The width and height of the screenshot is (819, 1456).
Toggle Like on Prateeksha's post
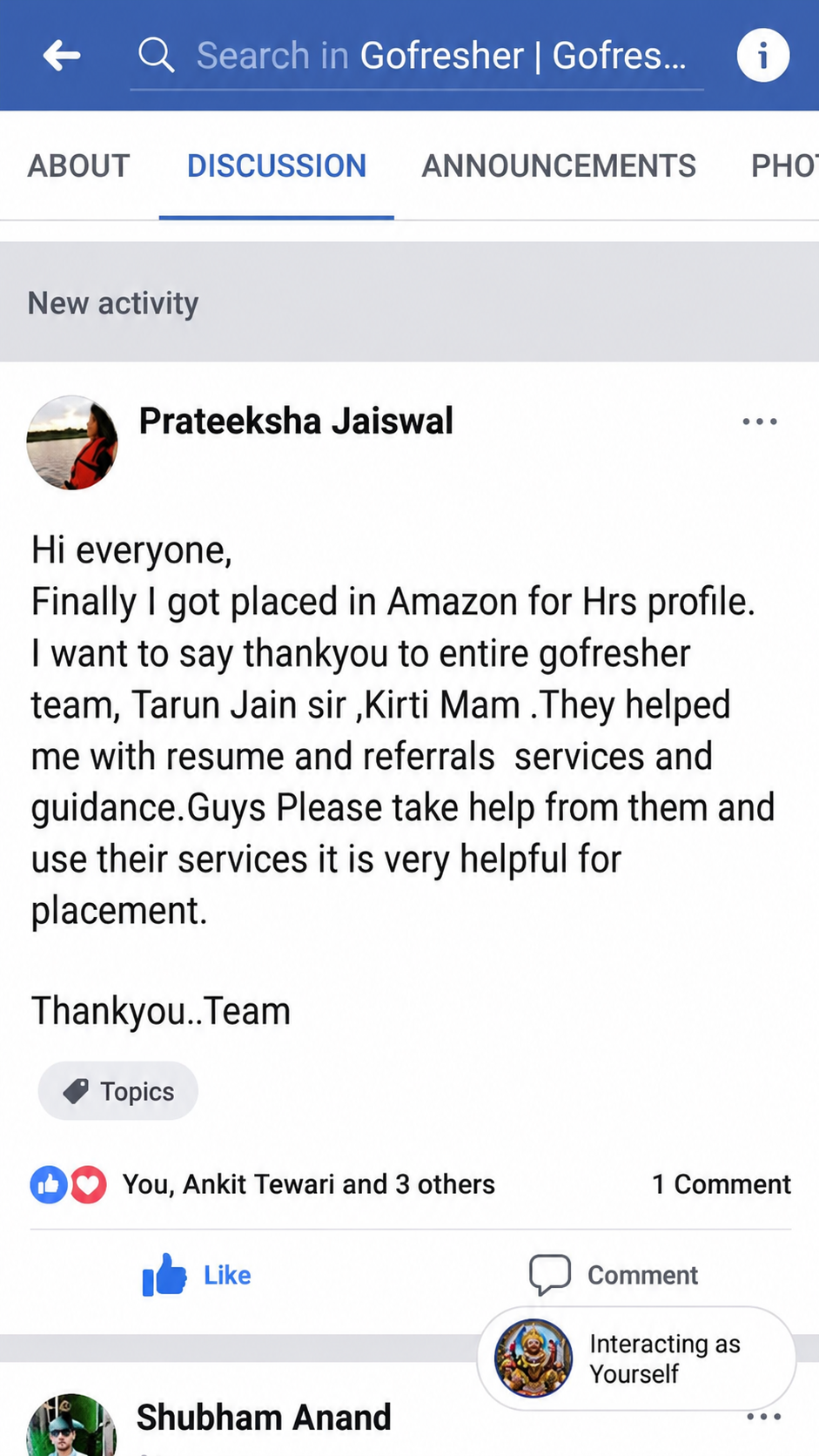pos(197,1276)
